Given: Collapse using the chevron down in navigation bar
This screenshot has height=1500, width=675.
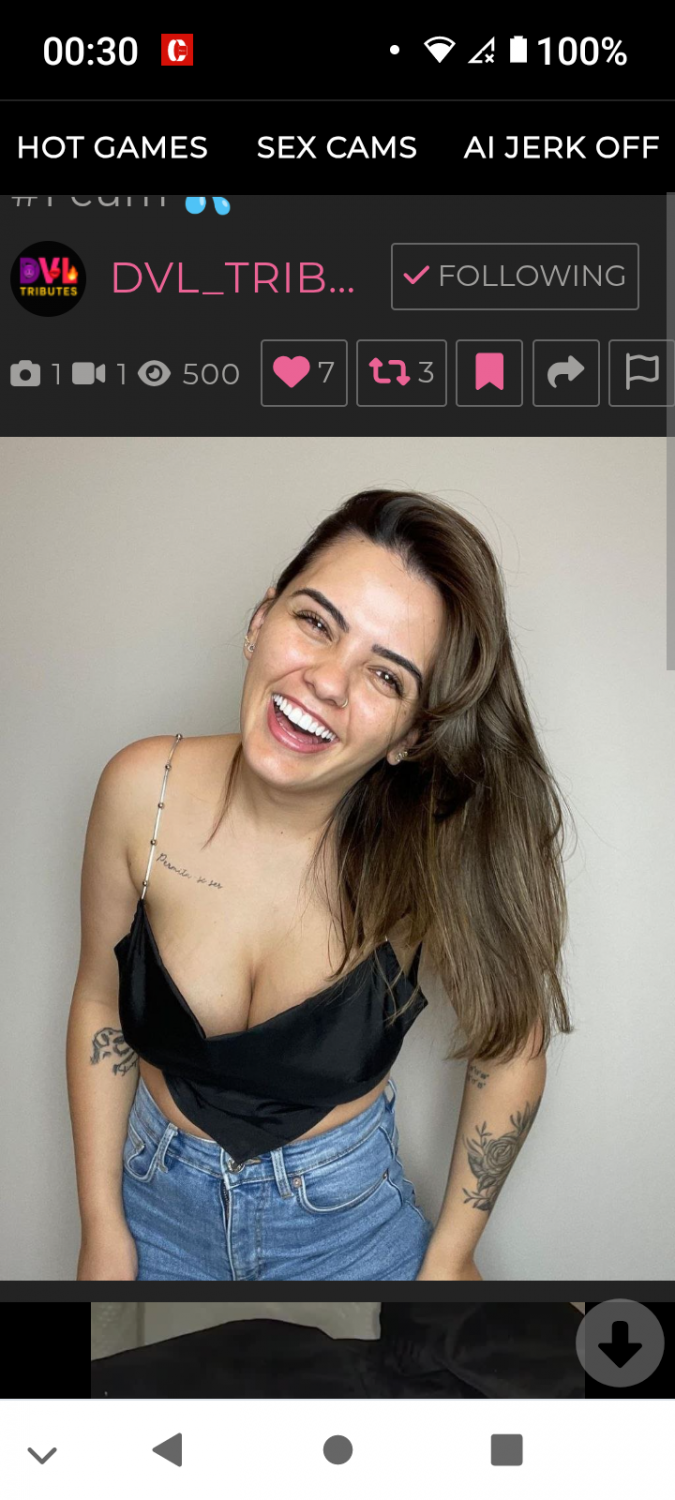Looking at the screenshot, I should [42, 1456].
